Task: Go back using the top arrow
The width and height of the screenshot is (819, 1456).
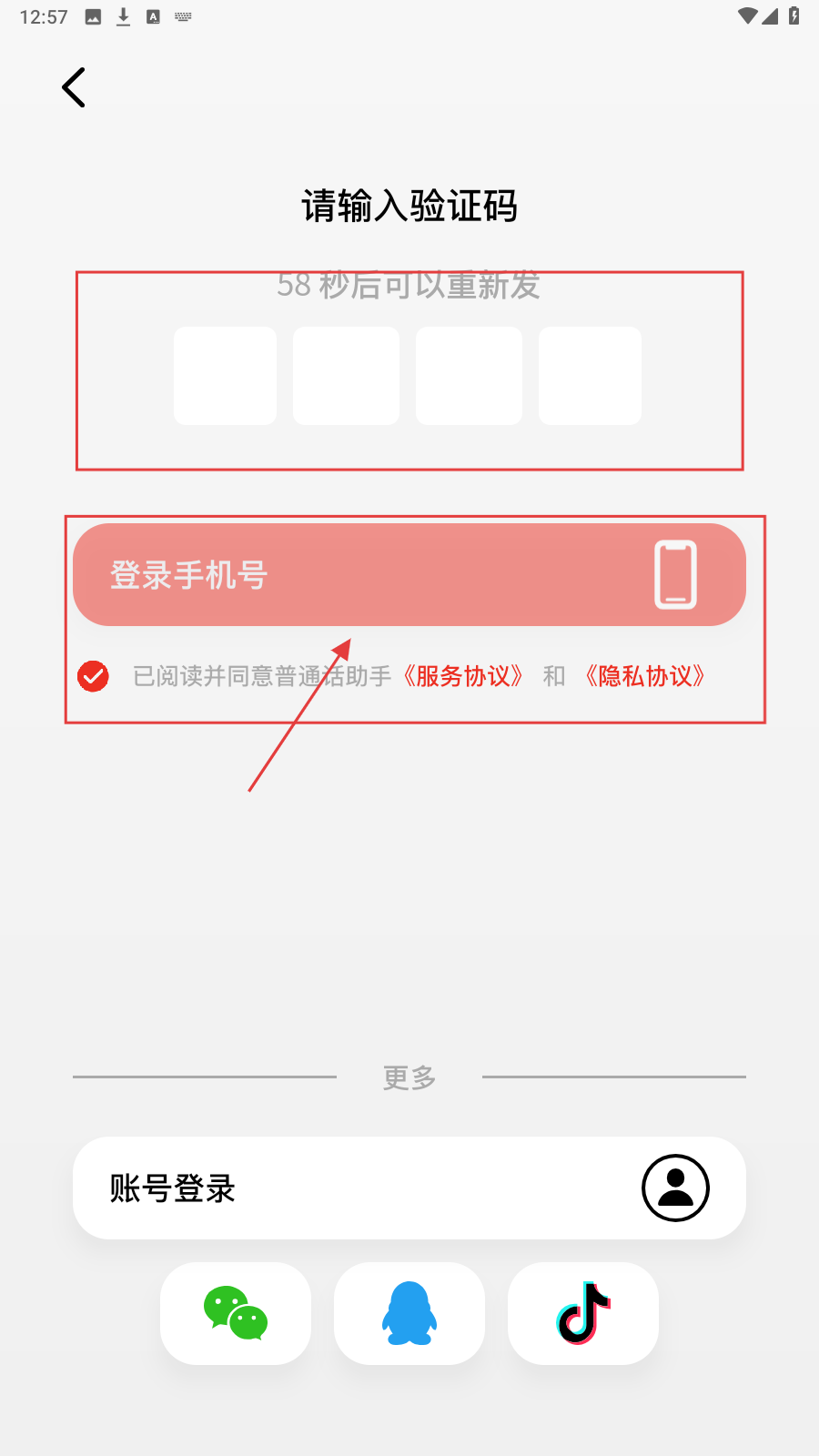Action: tap(74, 87)
